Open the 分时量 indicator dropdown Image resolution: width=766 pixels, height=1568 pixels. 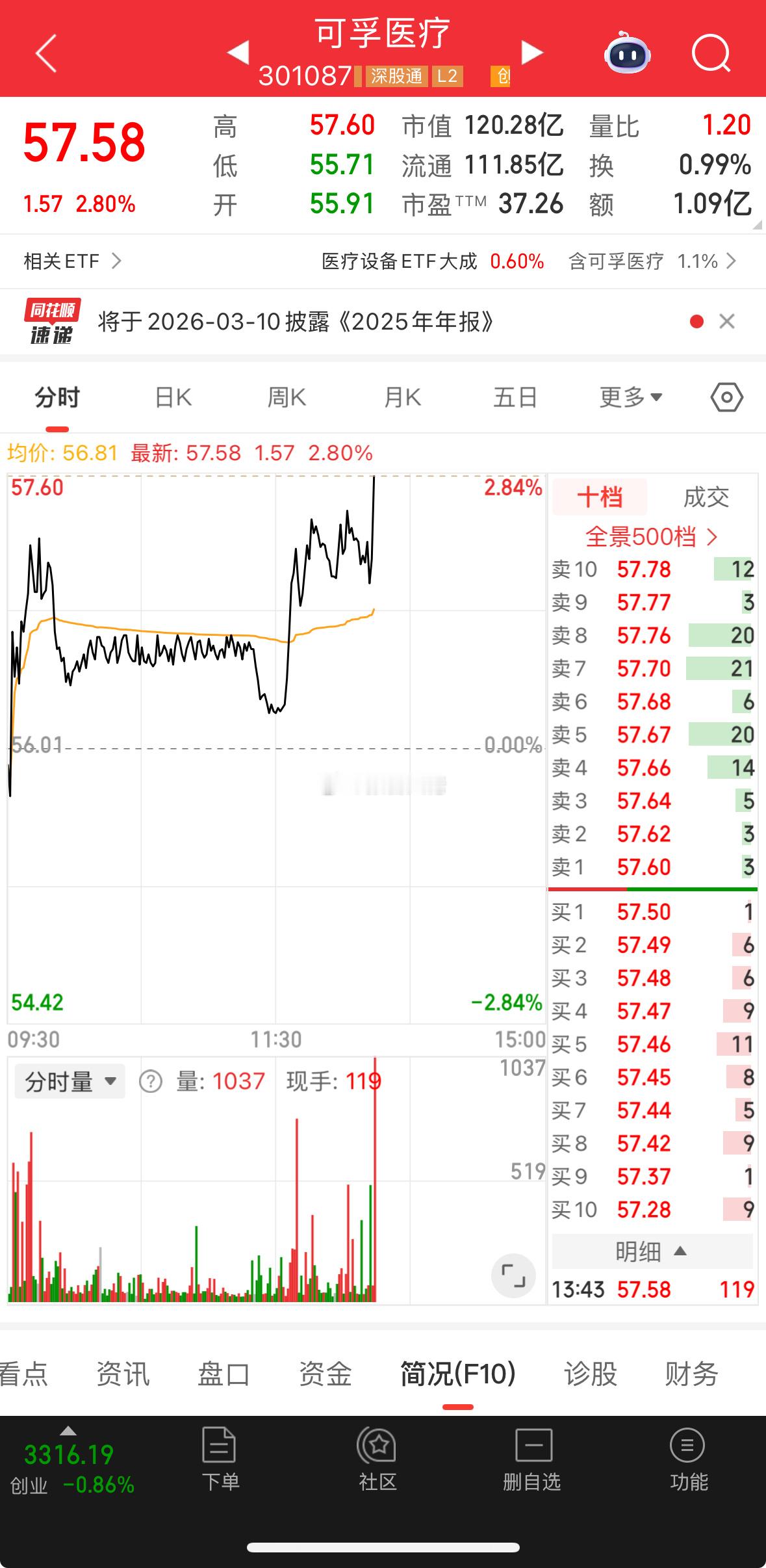pos(68,1080)
